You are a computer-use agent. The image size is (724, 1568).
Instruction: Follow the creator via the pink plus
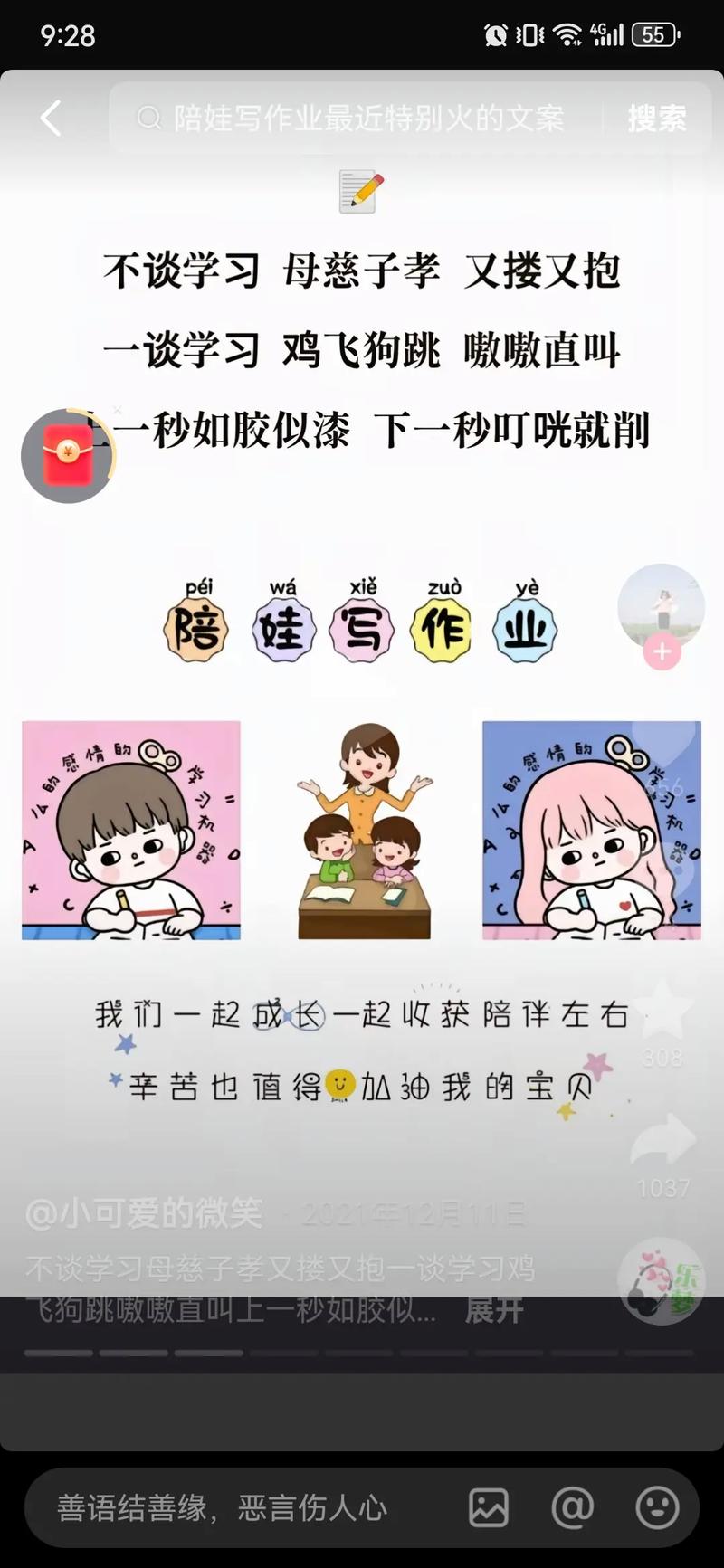tap(662, 651)
